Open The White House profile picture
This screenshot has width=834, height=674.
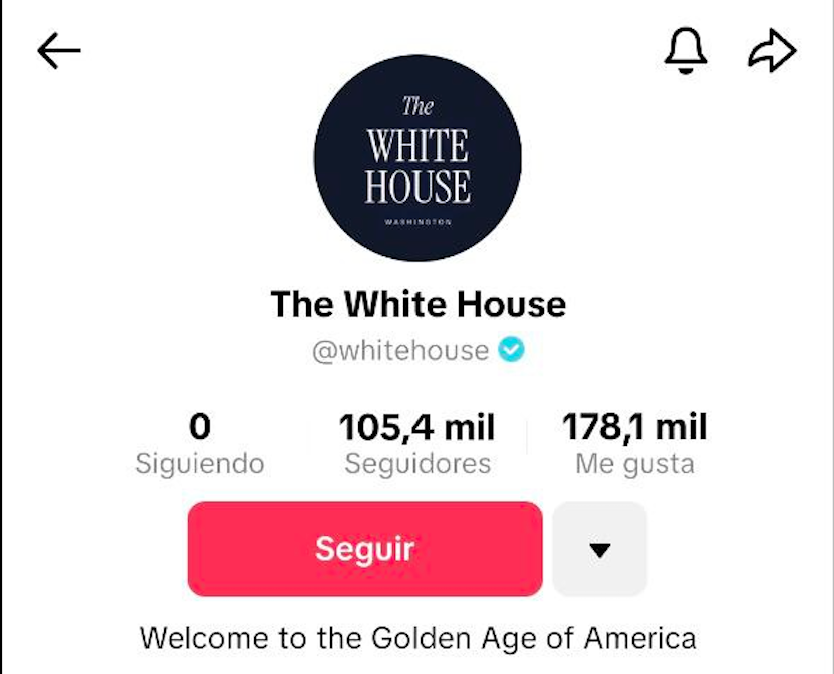pos(417,158)
